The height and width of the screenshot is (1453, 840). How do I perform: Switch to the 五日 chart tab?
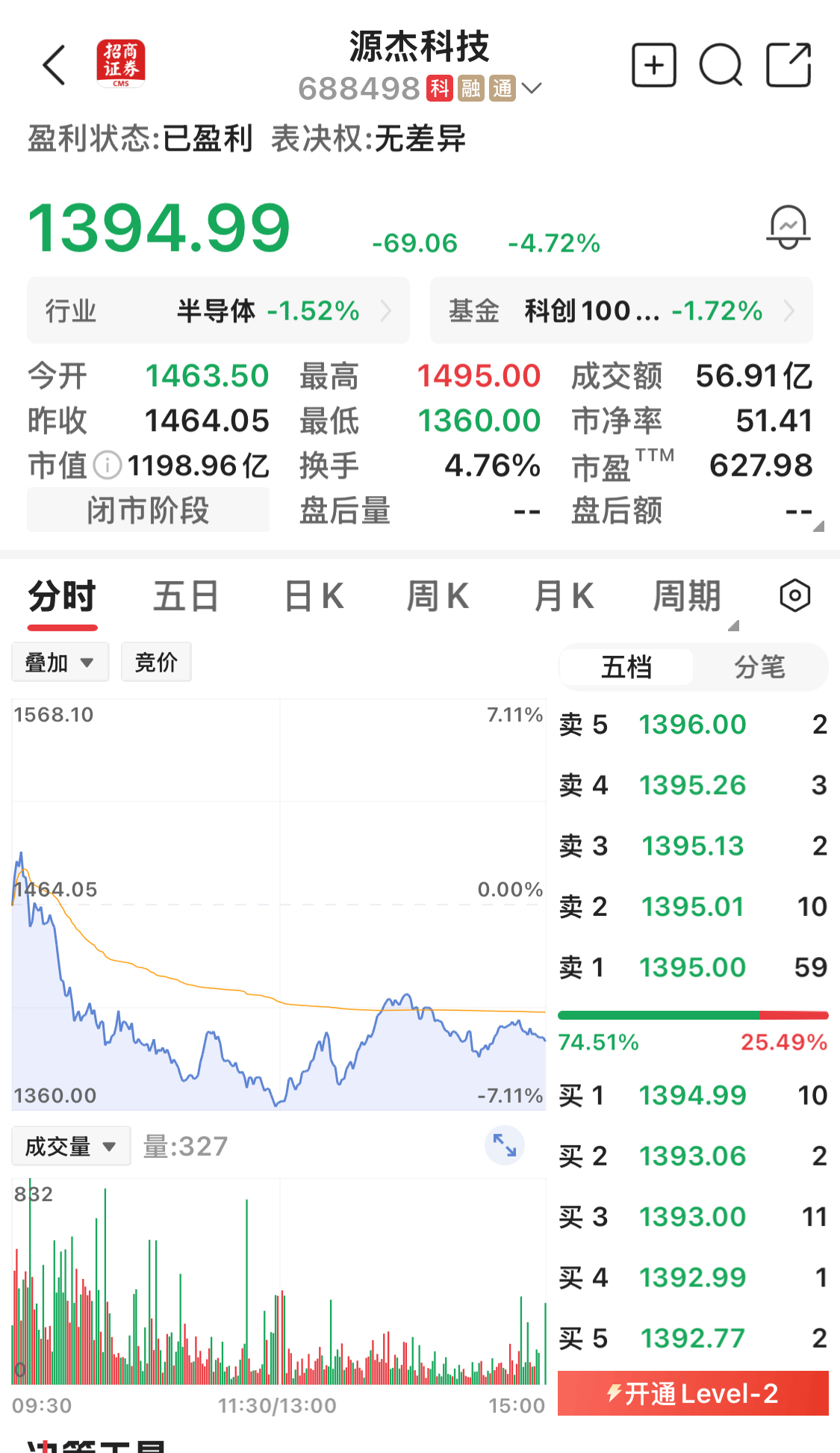point(186,597)
